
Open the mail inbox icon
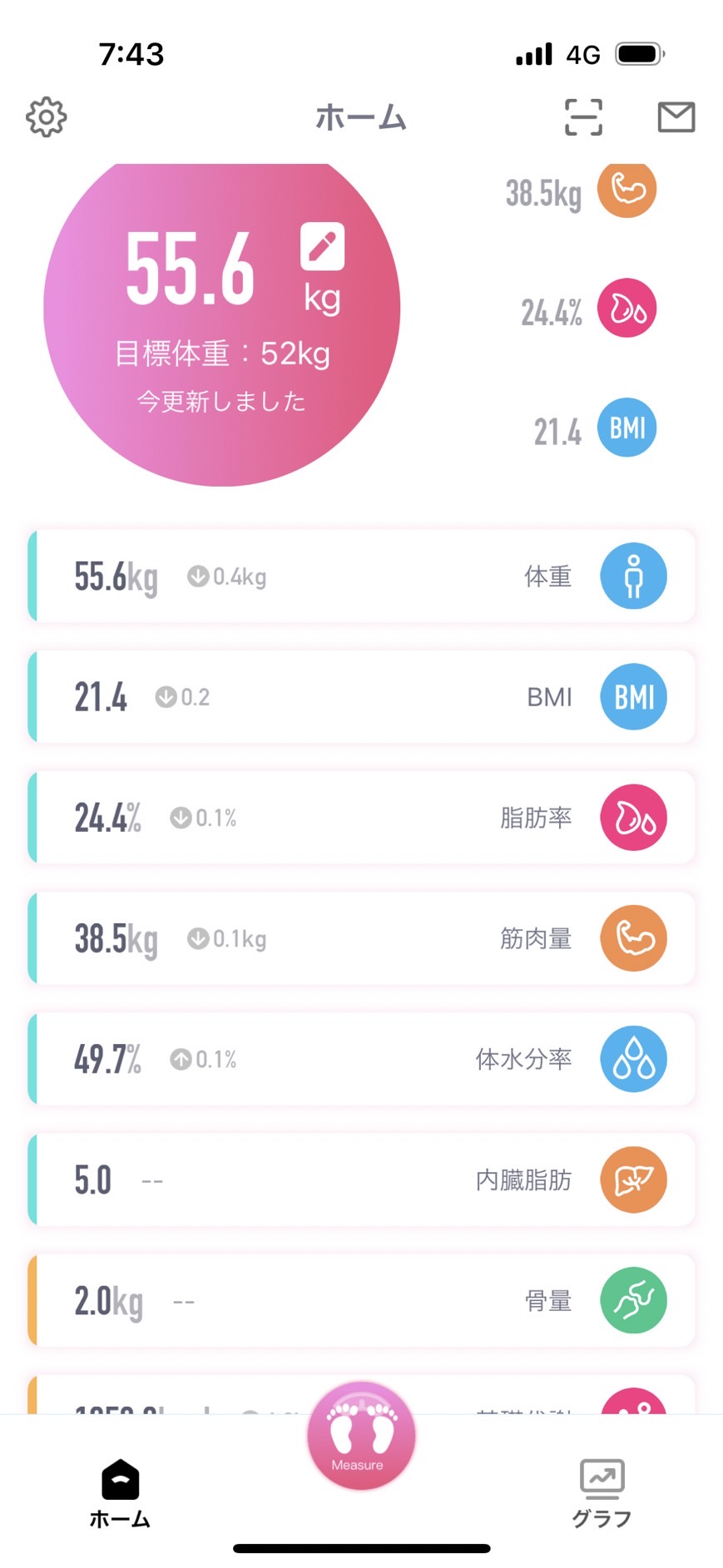[676, 117]
